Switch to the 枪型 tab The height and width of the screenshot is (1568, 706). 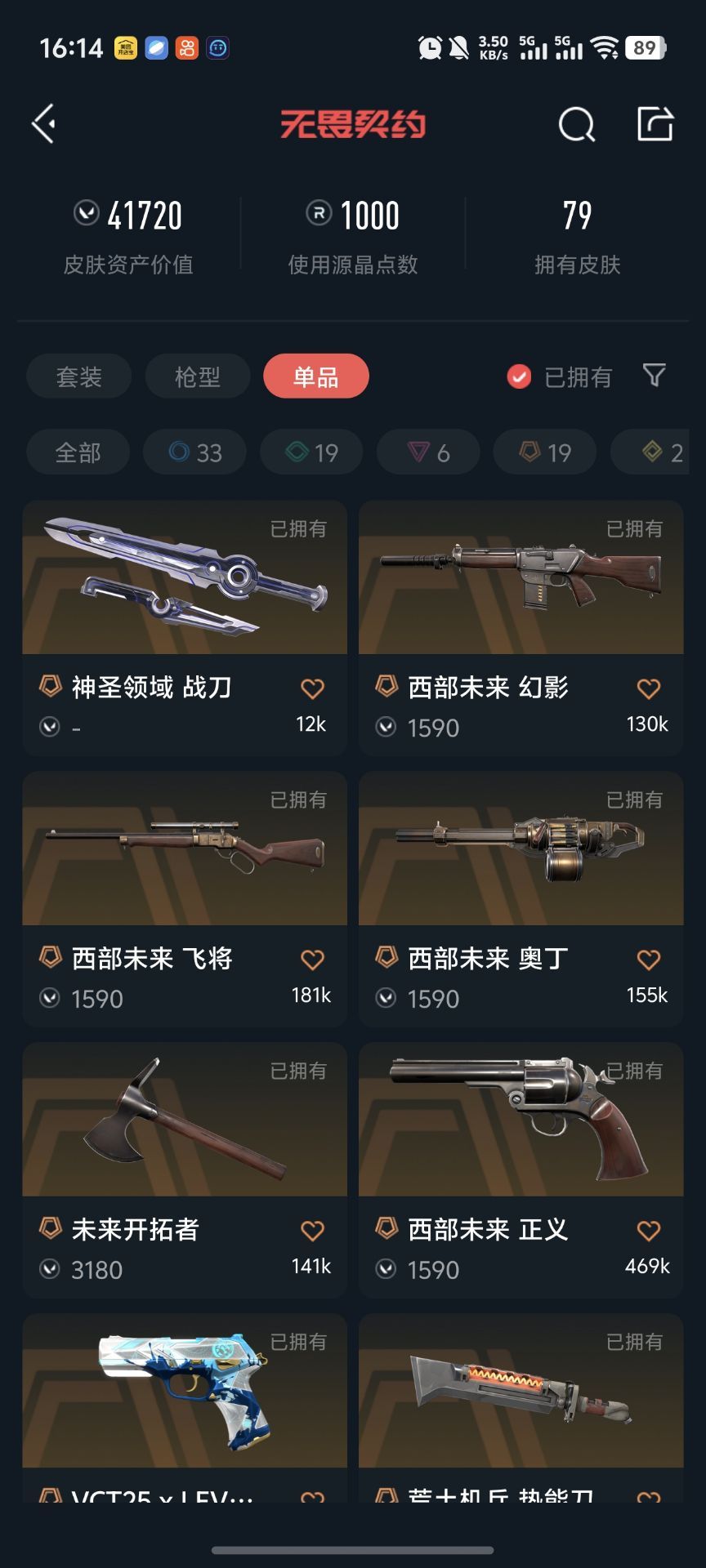197,376
